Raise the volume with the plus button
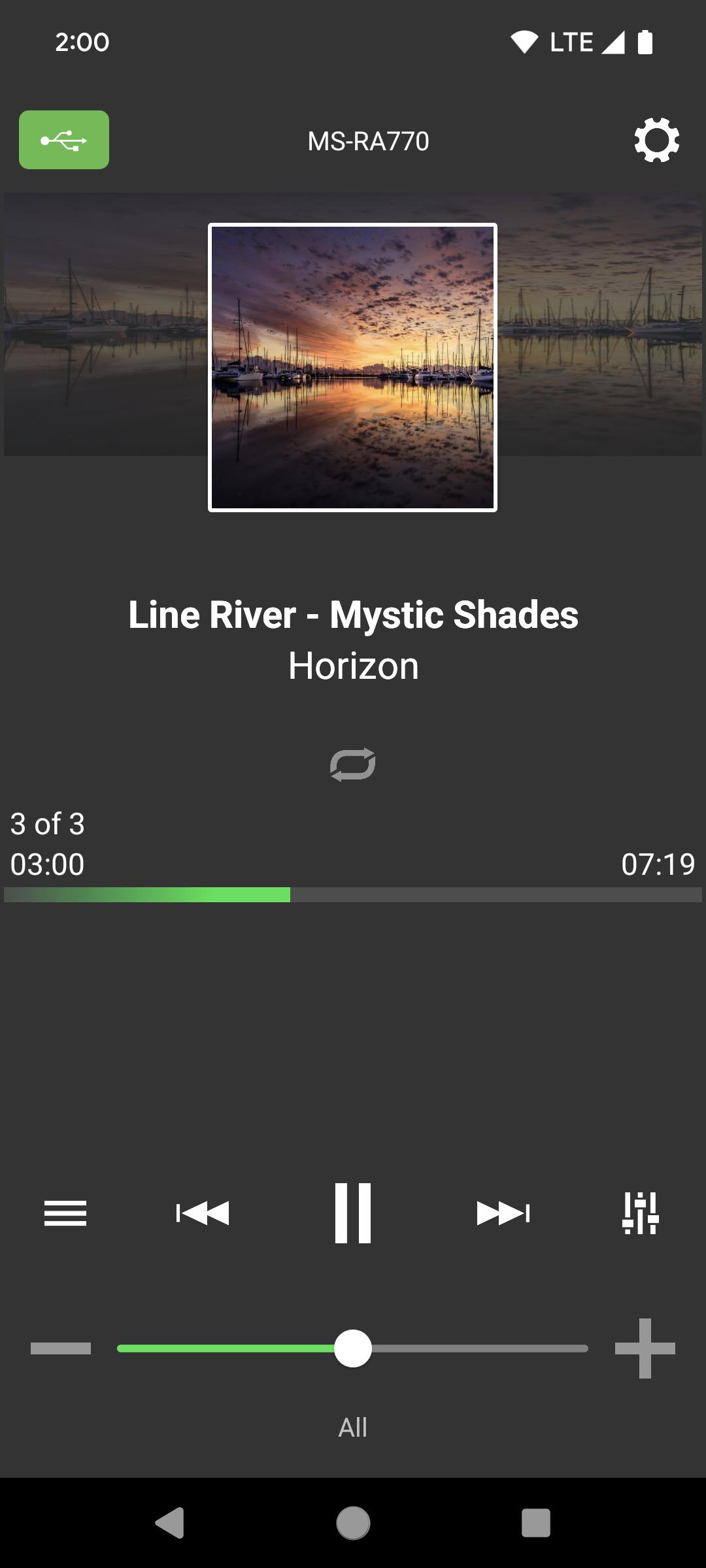Screen dimensions: 706x1568 645,1348
